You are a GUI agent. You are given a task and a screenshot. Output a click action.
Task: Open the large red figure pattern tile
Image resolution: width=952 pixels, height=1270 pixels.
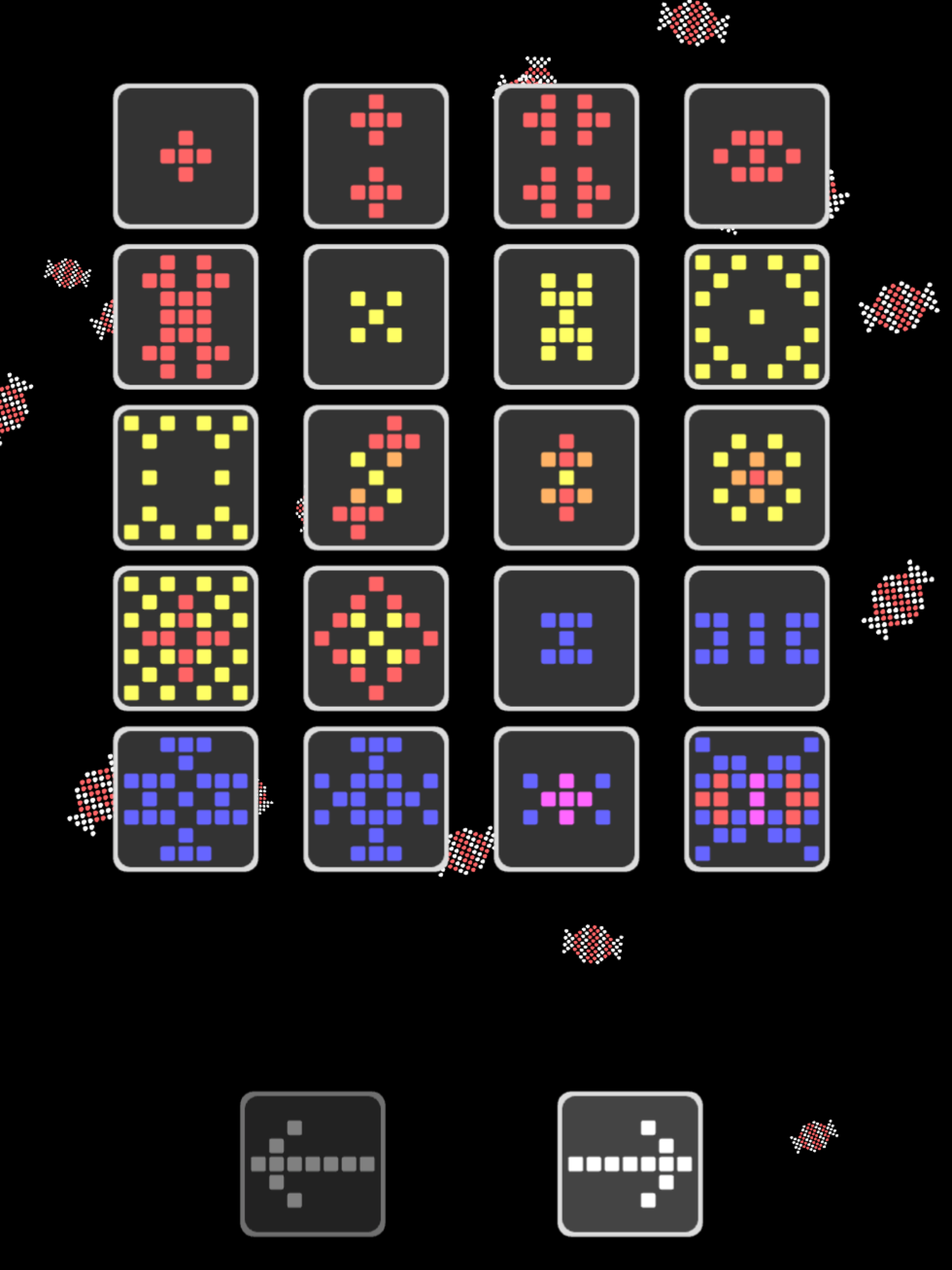tap(185, 317)
